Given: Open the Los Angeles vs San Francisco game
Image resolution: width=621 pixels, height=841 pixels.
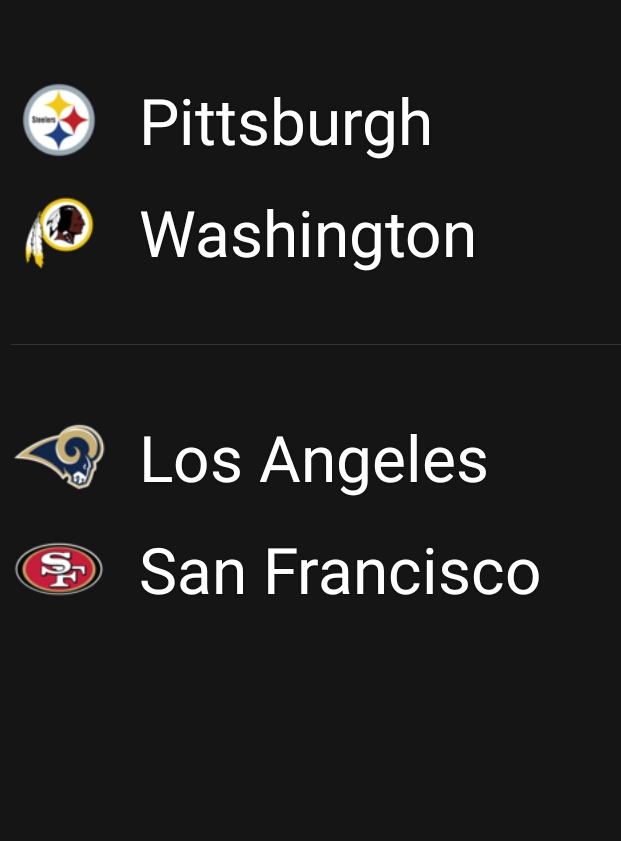Looking at the screenshot, I should click(x=310, y=516).
